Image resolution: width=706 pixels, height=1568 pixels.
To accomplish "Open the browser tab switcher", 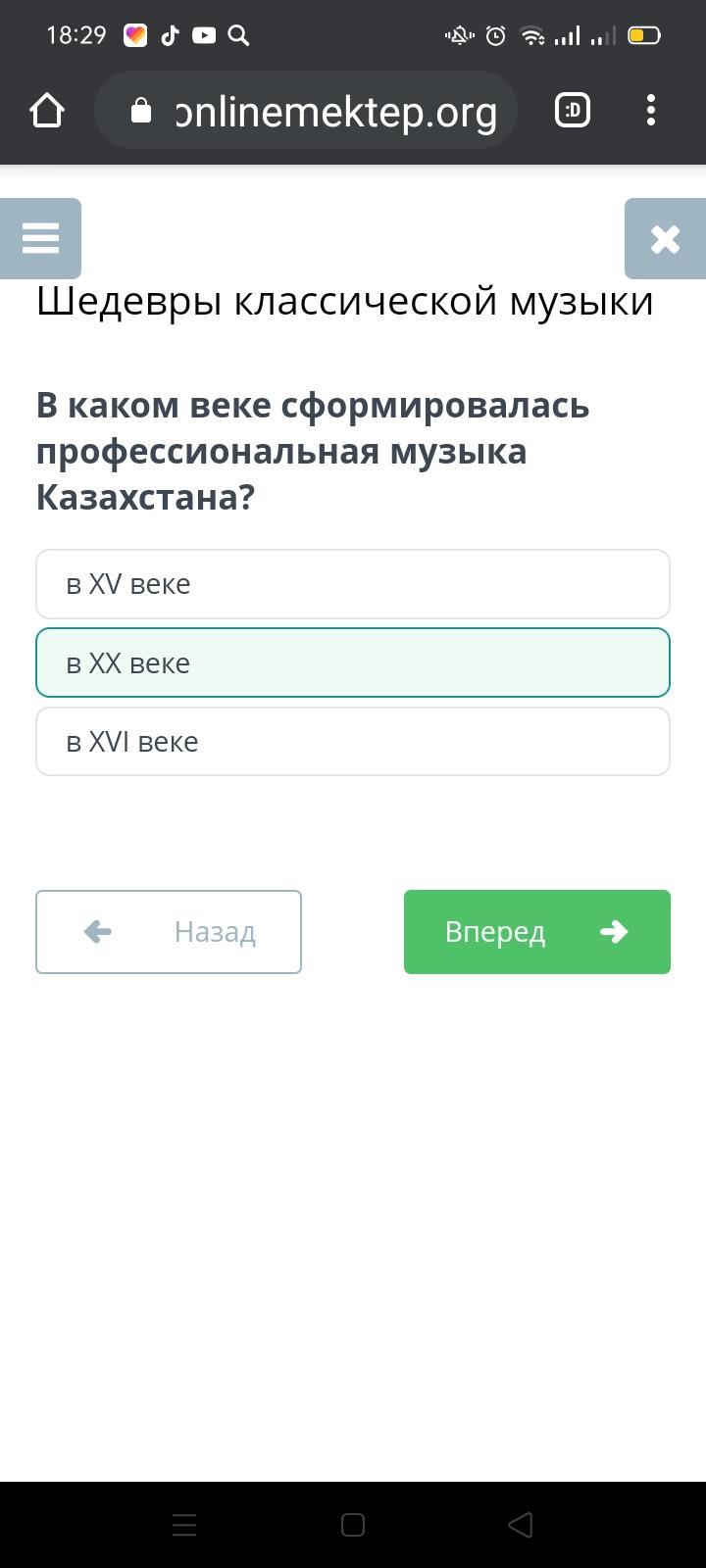I will click(573, 111).
